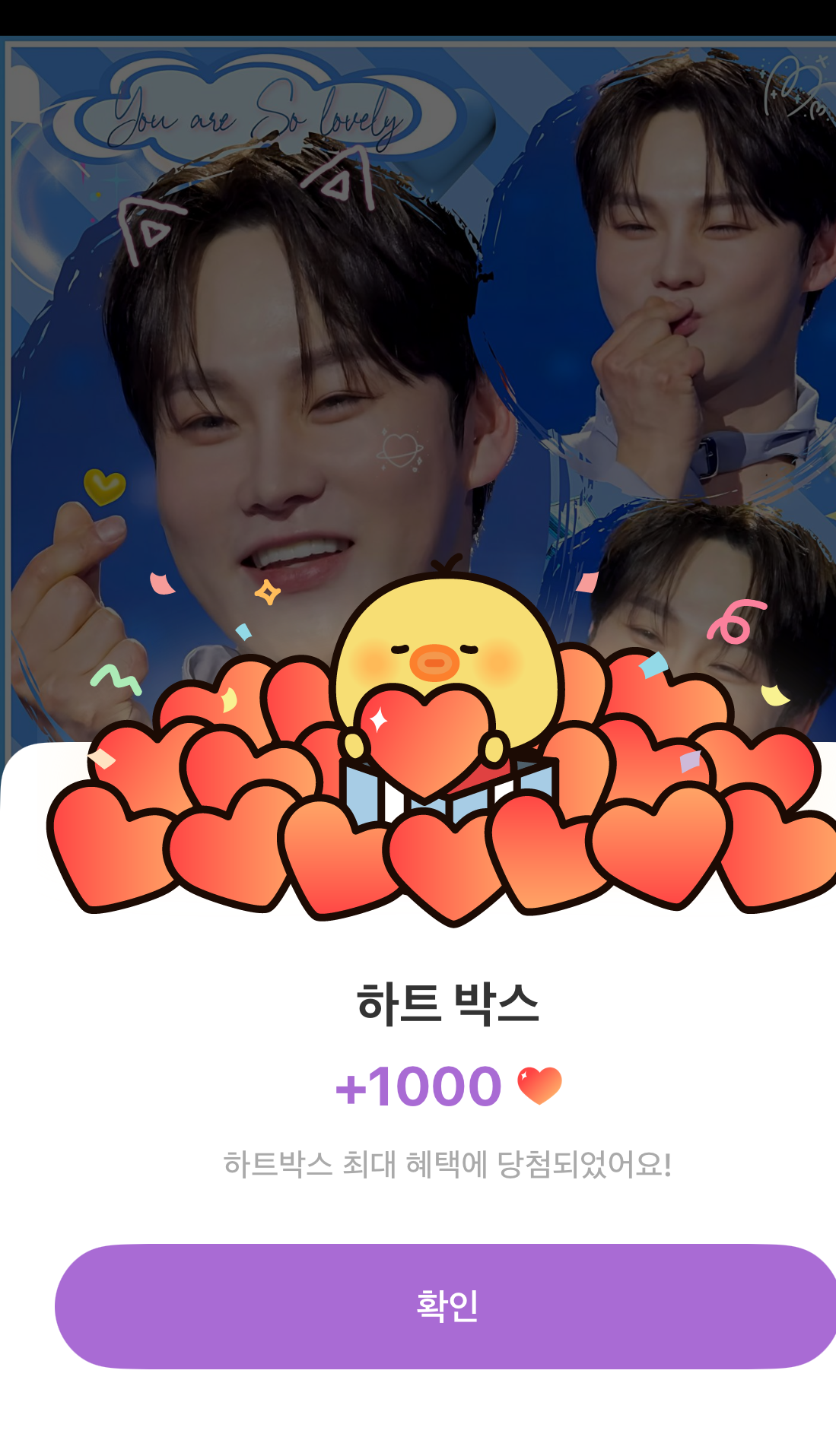Click the planet heart doodle on the cheek
836x1456 pixels.
(398, 449)
